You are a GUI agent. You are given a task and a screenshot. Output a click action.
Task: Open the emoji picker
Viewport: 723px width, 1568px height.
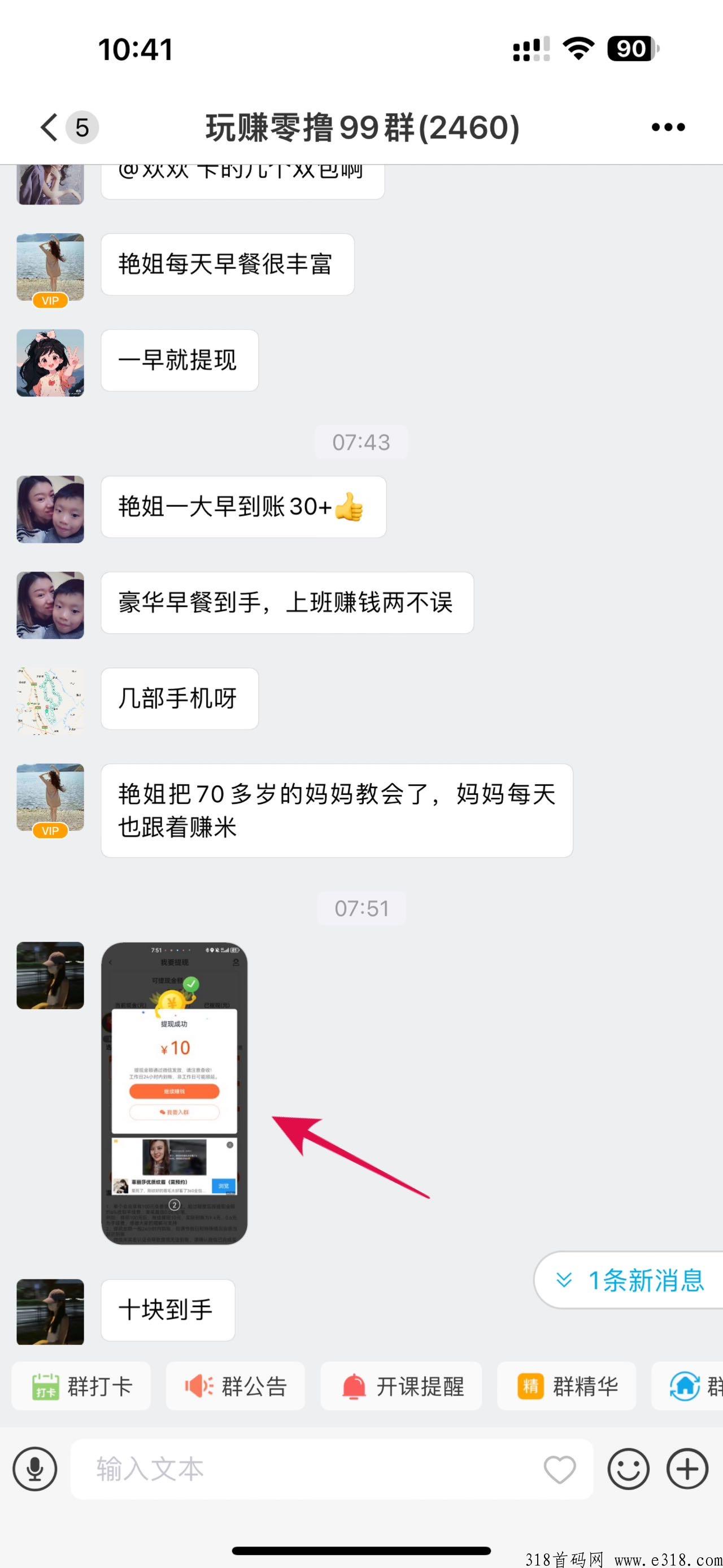[628, 1469]
